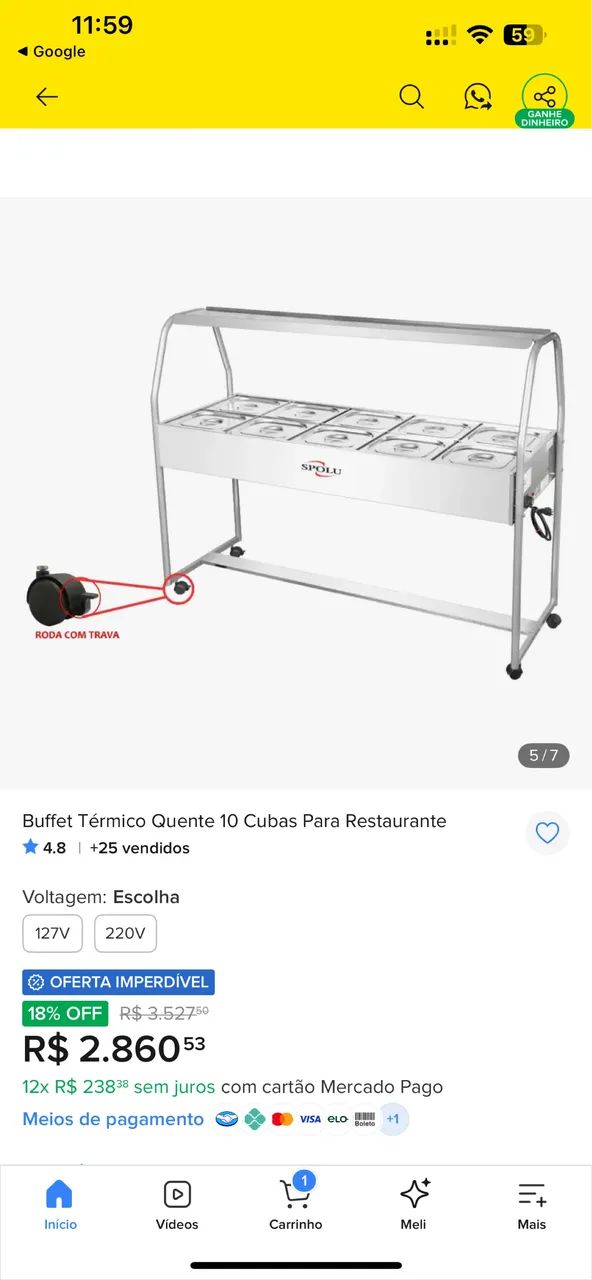This screenshot has height=1280, width=592.
Task: Open the buffet product image
Action: (296, 493)
